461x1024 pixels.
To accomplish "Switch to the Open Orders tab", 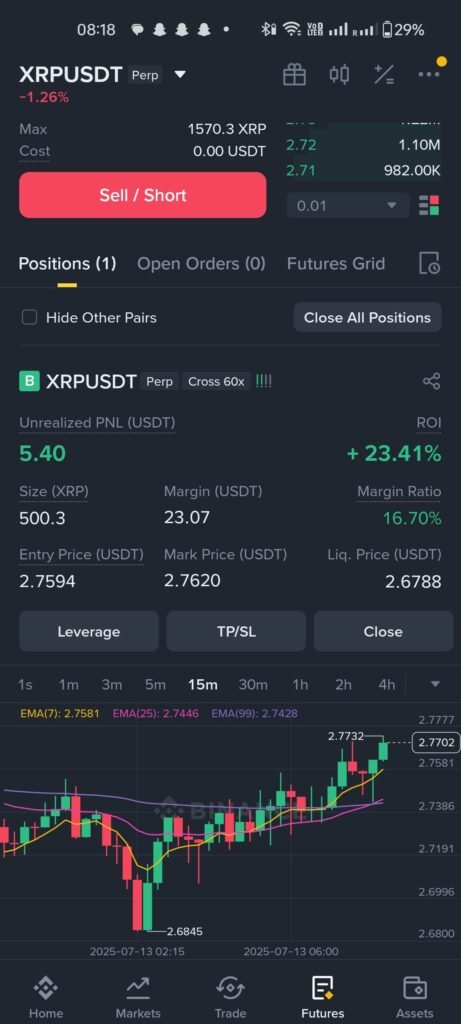I will click(x=201, y=264).
